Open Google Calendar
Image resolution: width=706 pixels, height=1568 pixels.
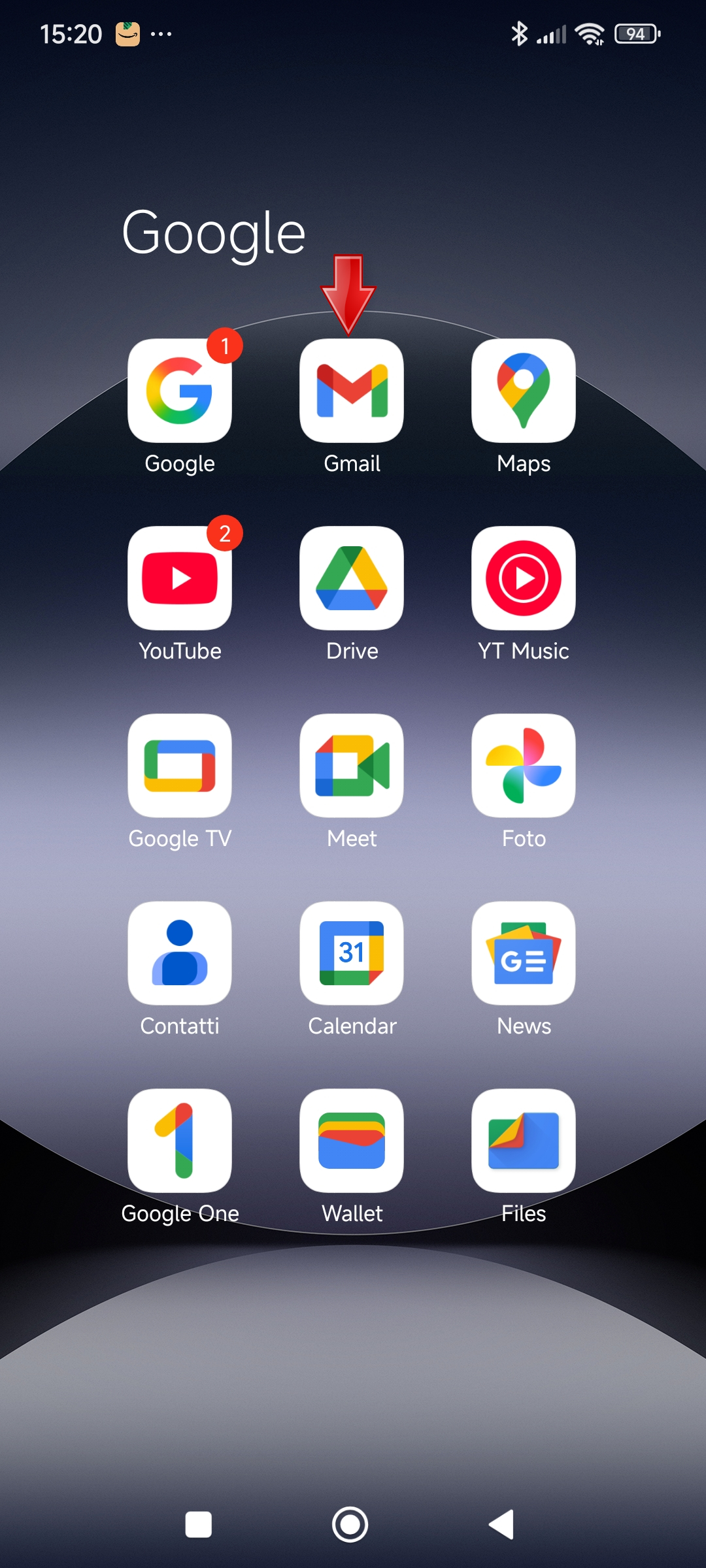[352, 953]
